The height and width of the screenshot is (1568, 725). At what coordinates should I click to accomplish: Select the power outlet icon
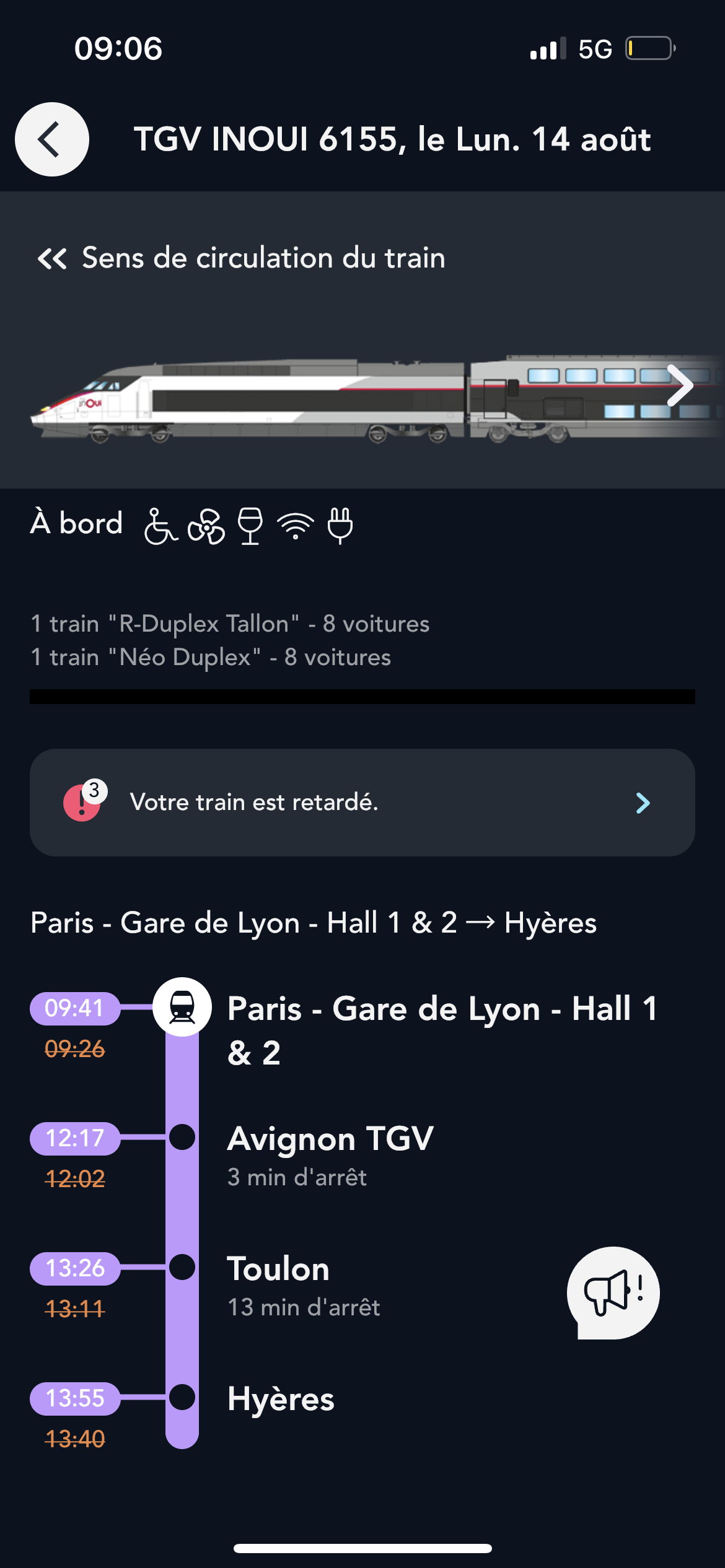click(340, 526)
